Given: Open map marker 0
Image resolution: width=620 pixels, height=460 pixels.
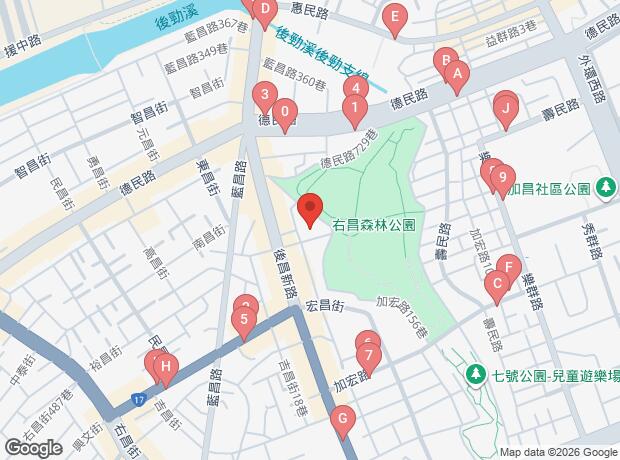Looking at the screenshot, I should pyautogui.click(x=286, y=113).
